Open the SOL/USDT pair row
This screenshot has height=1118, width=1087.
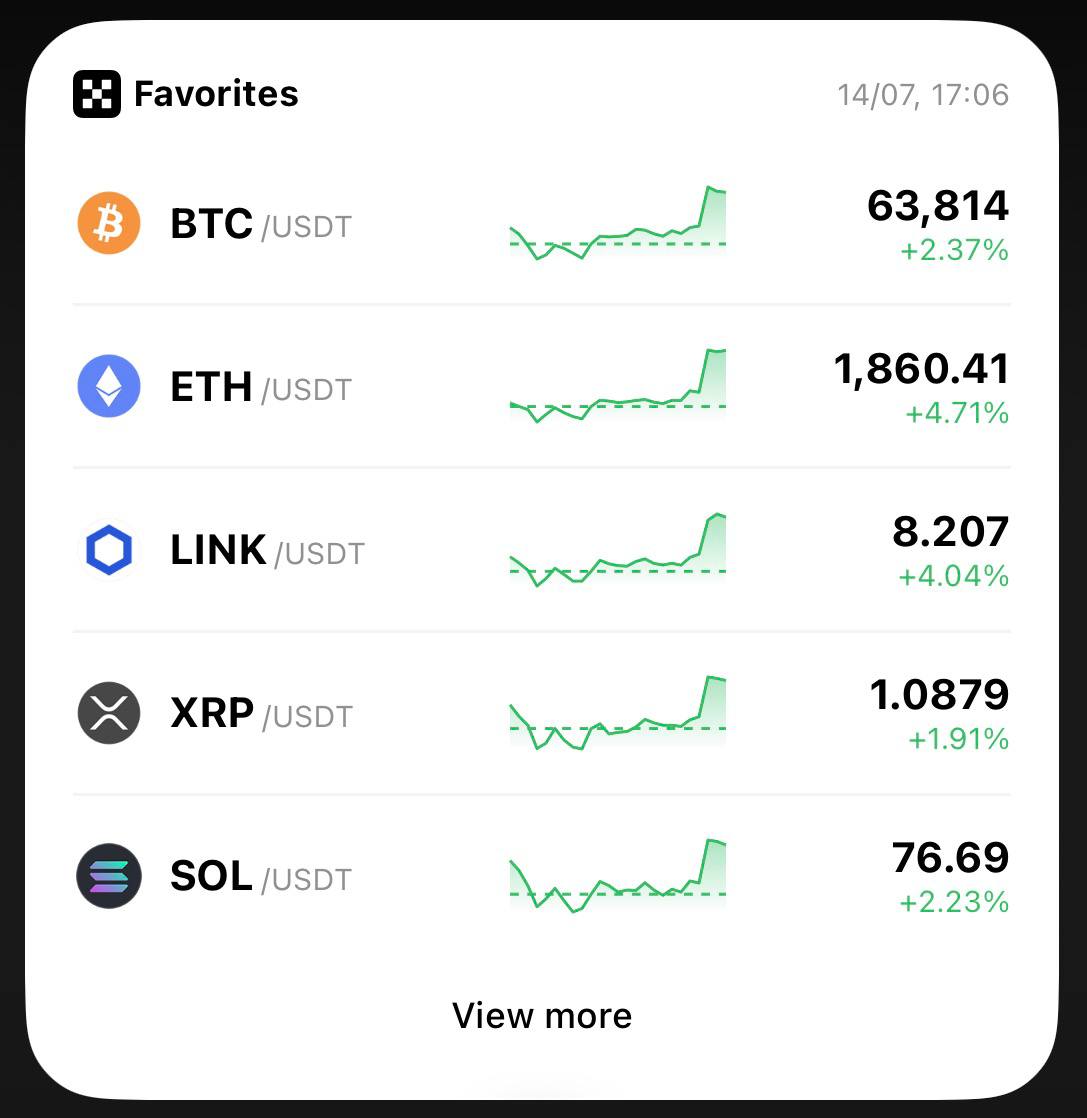coord(542,876)
